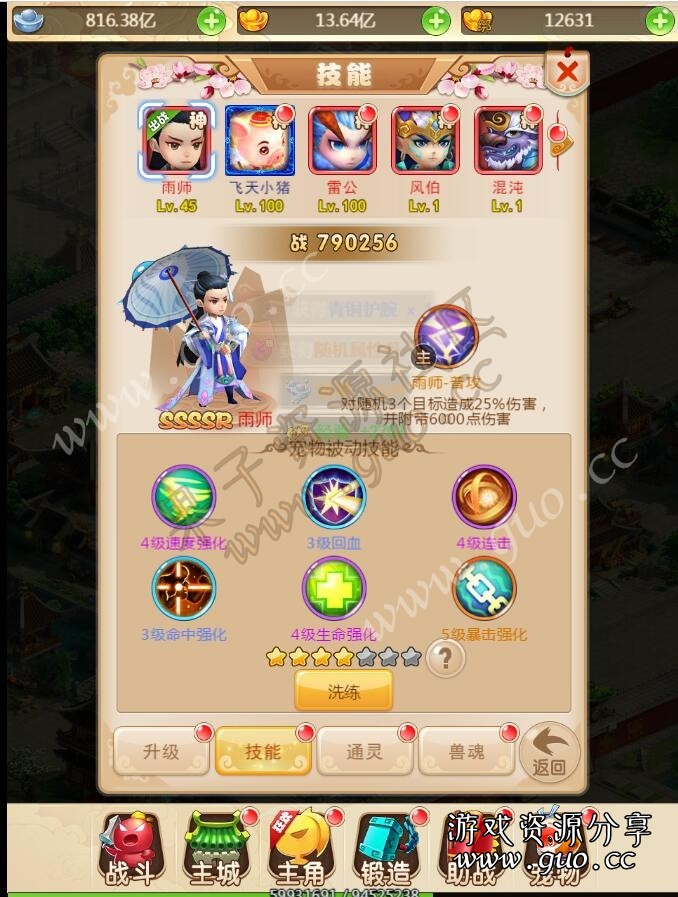Switch to the 升级 tab

click(161, 751)
